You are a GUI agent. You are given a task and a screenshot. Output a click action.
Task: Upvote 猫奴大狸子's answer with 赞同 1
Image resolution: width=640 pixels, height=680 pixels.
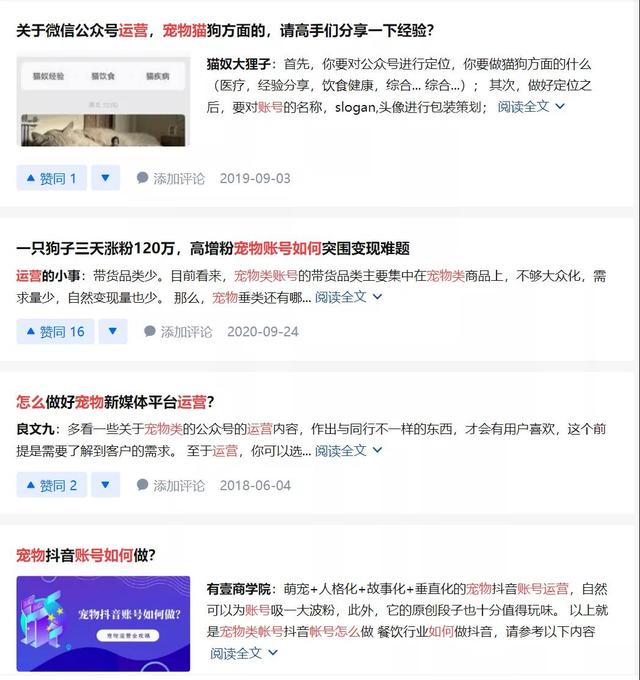click(x=52, y=178)
